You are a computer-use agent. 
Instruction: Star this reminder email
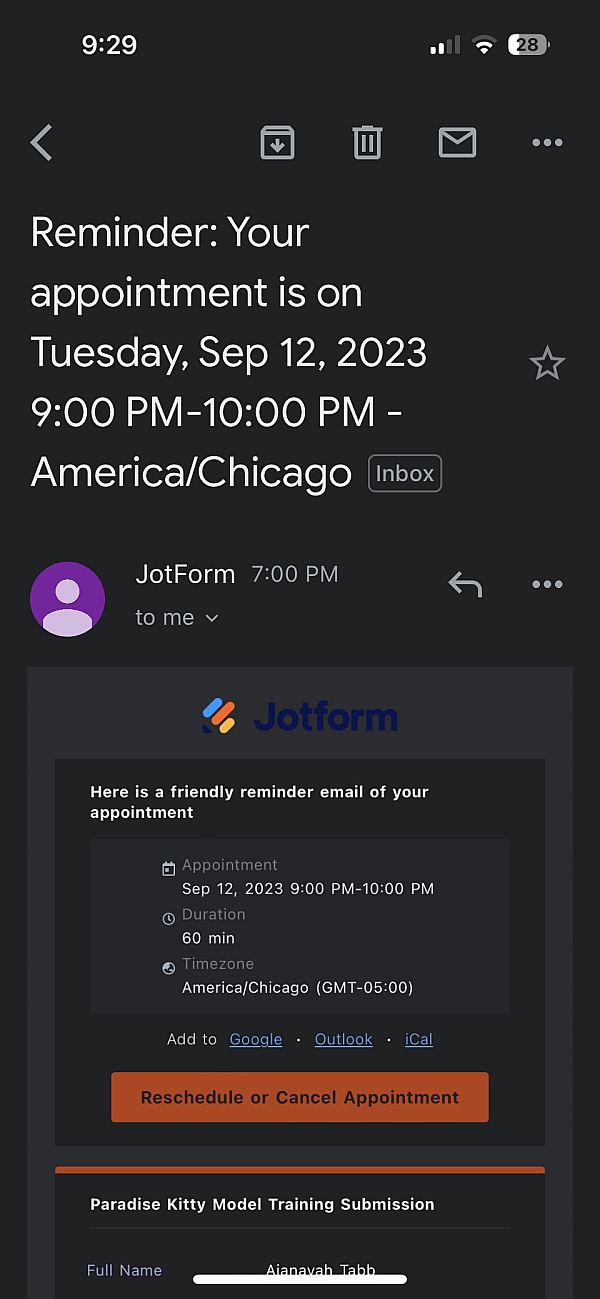pos(547,364)
